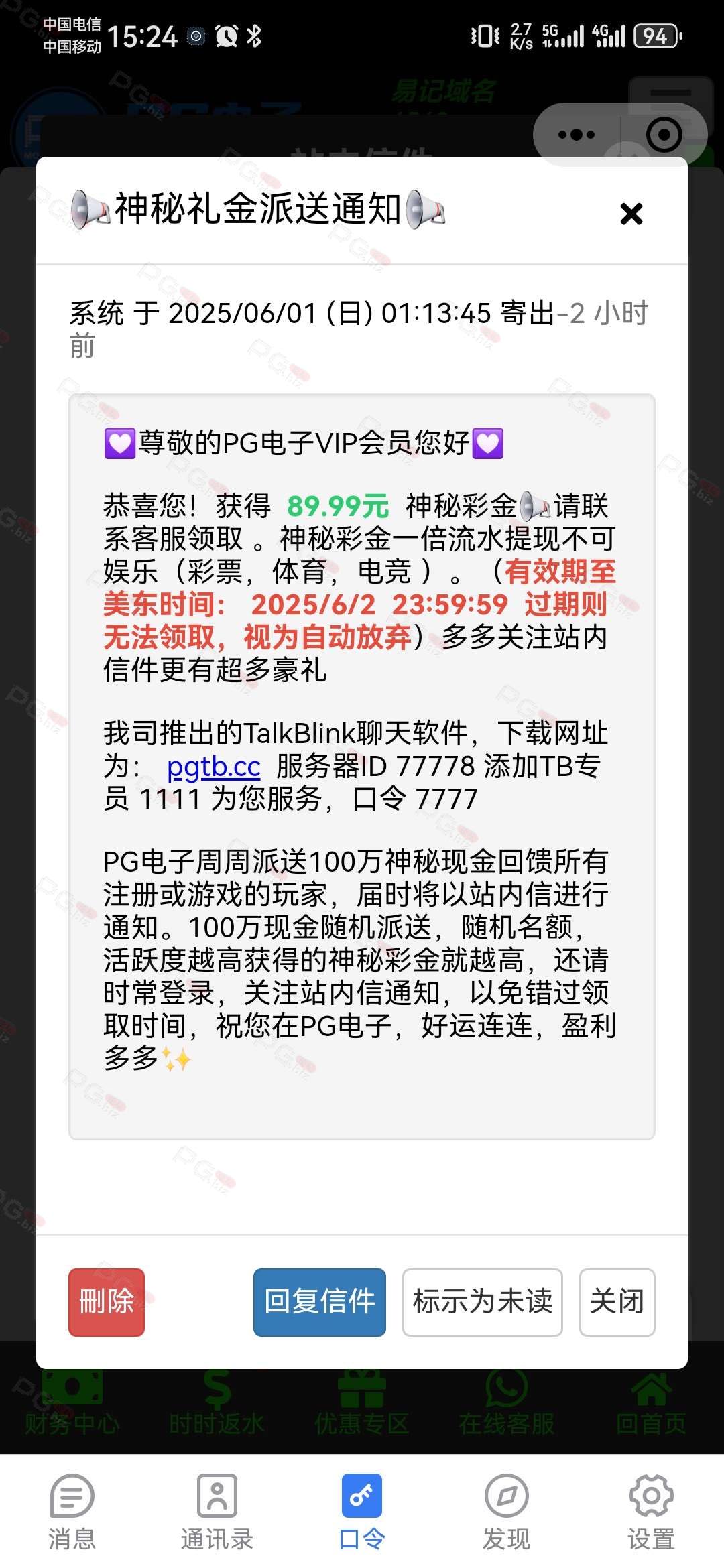Open the 设置 tab
This screenshot has width=724, height=1568.
tap(652, 1511)
